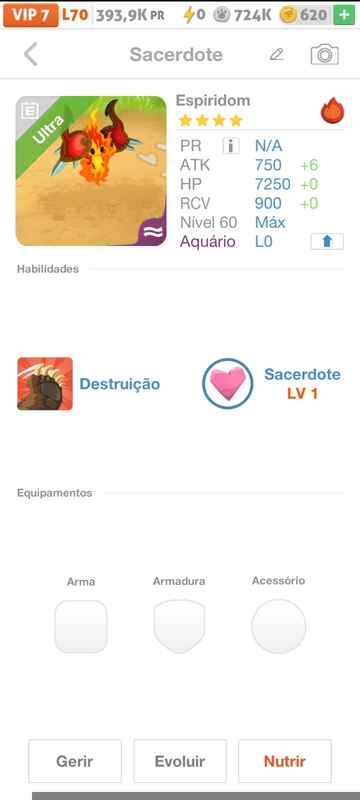Select the empty Armadura slot
The image size is (360, 800).
tap(179, 626)
